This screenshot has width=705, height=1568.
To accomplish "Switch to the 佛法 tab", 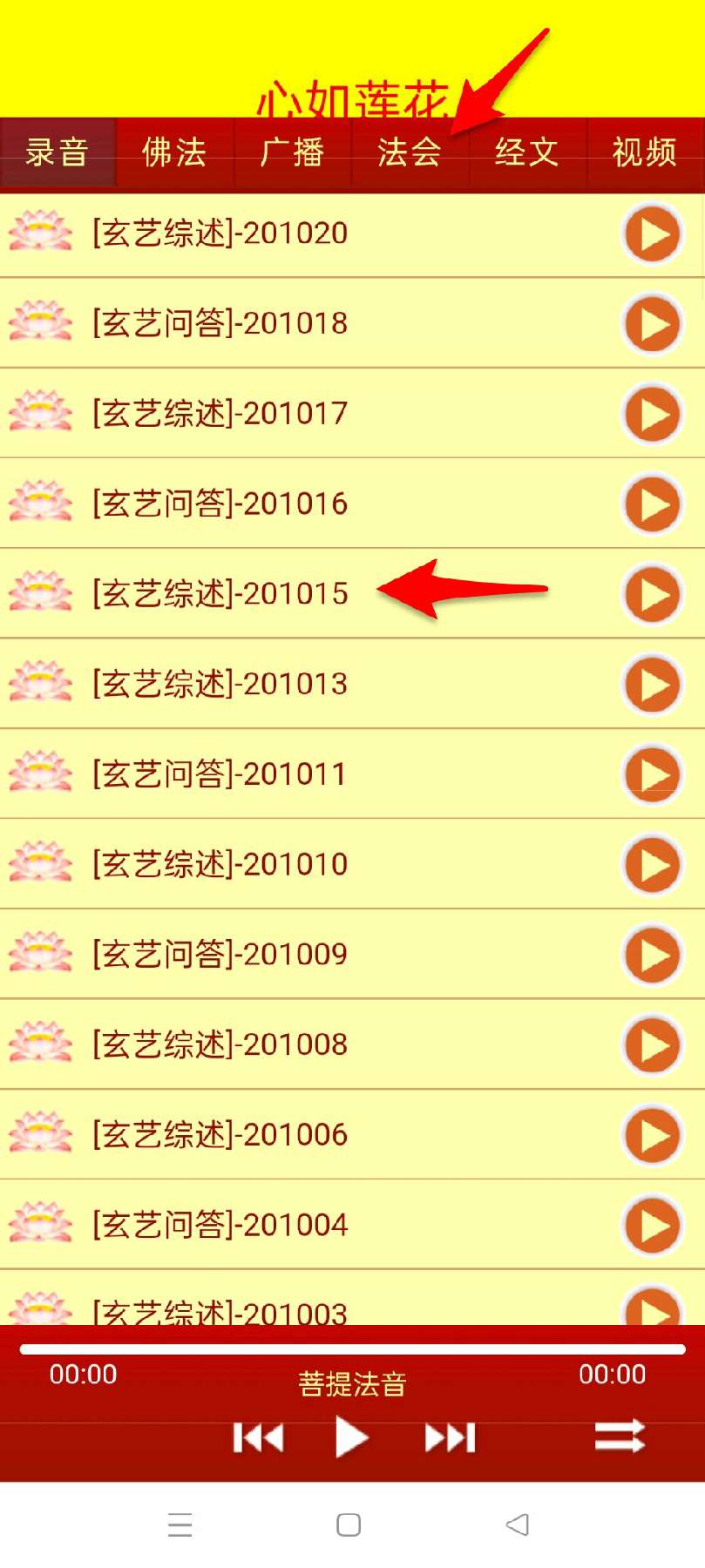I will coord(174,152).
